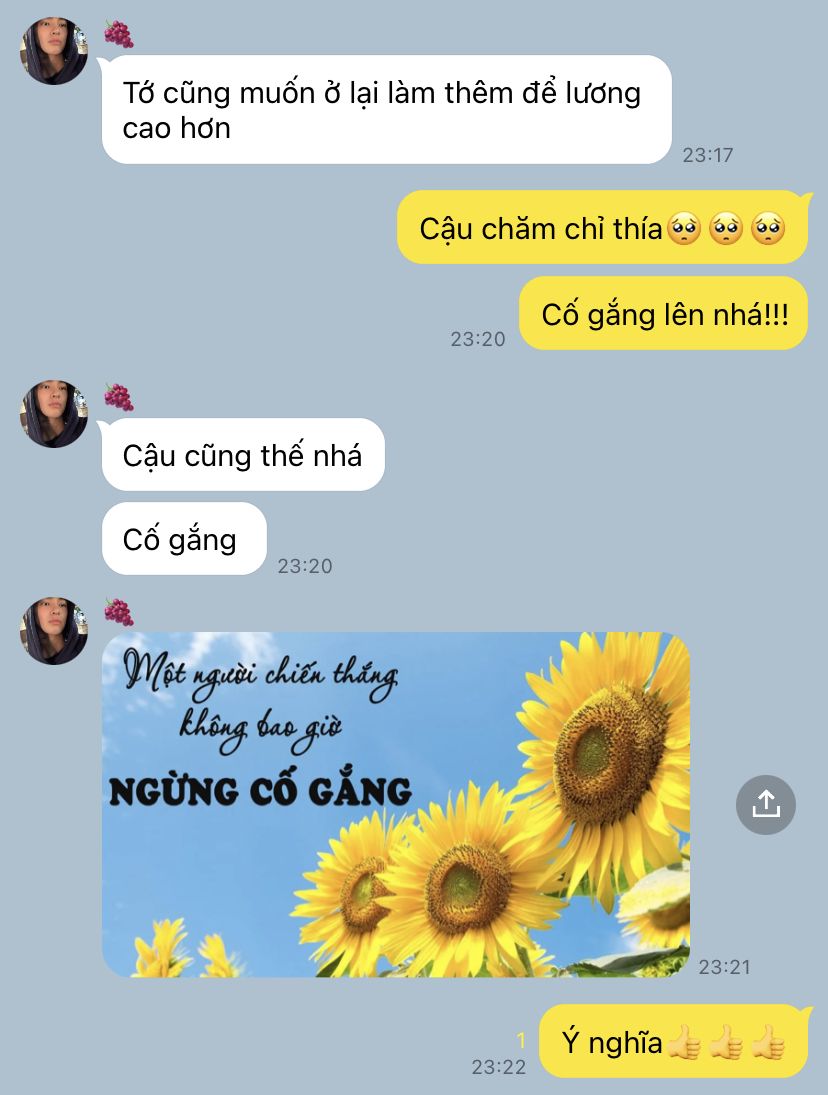Image resolution: width=828 pixels, height=1095 pixels.
Task: Open the sunflower quote image
Action: tap(396, 804)
